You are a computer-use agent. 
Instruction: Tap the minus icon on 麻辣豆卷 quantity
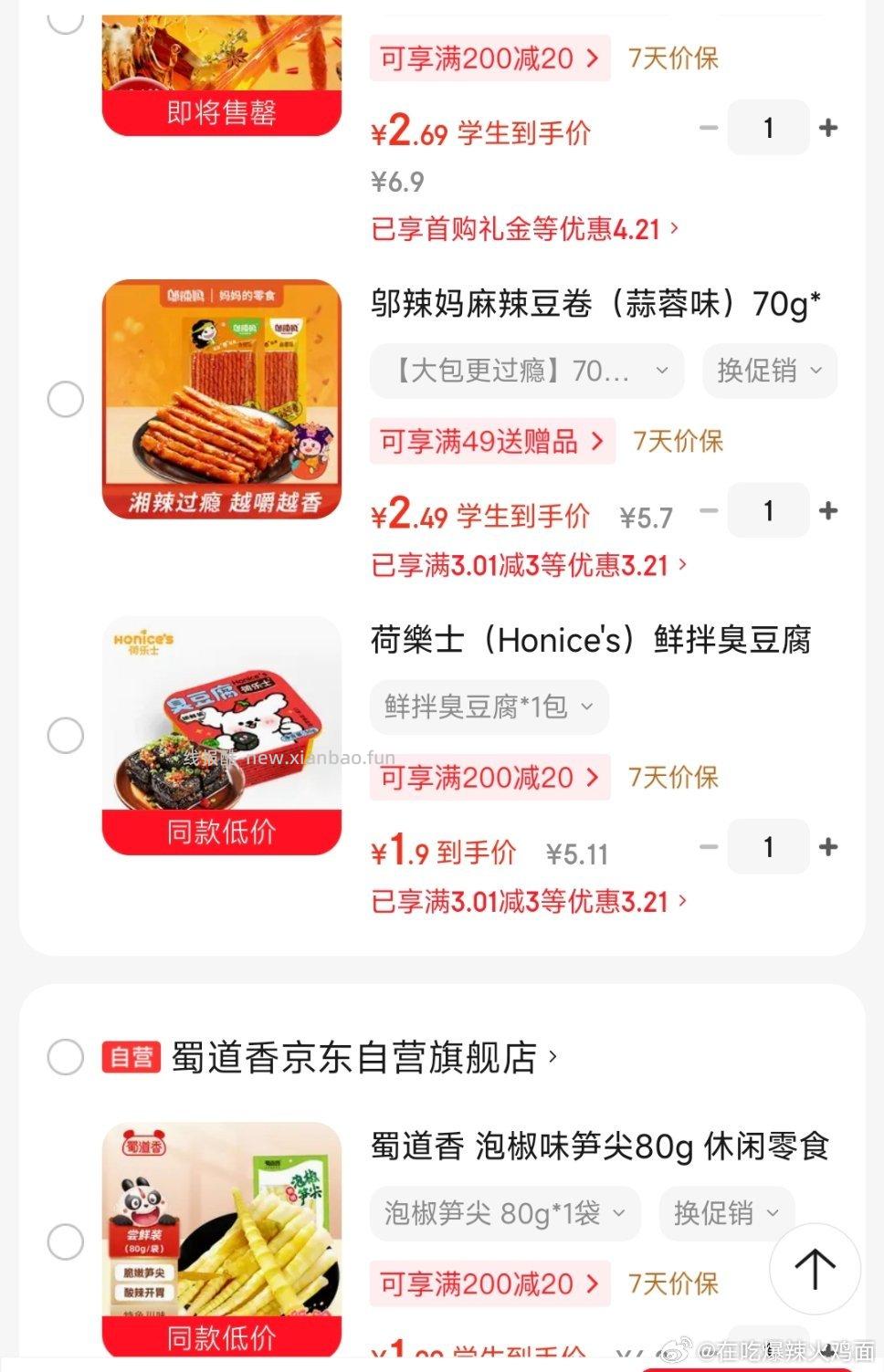tap(709, 511)
